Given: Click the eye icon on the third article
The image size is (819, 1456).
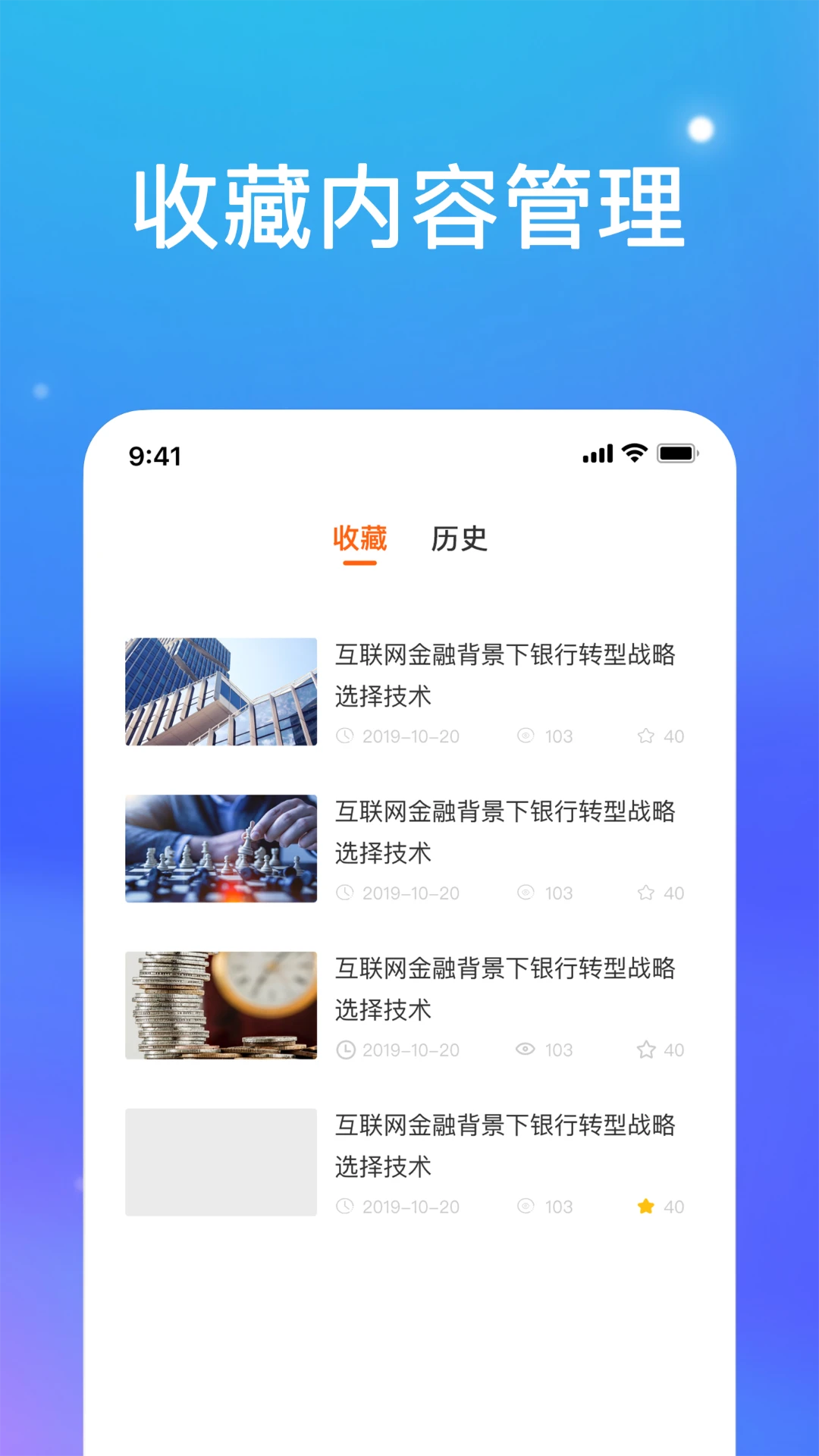Looking at the screenshot, I should click(x=527, y=1050).
